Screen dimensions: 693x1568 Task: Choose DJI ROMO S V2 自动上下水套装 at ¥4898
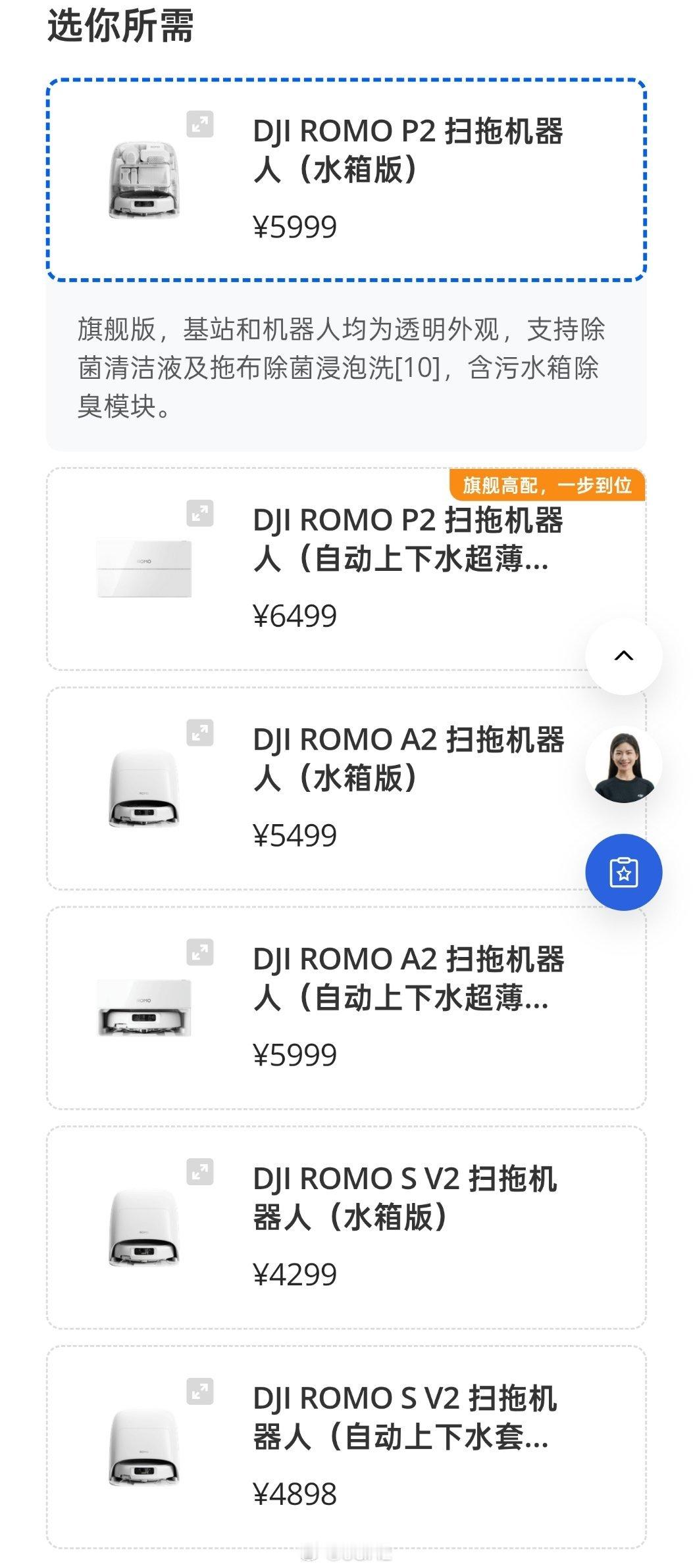346,1448
